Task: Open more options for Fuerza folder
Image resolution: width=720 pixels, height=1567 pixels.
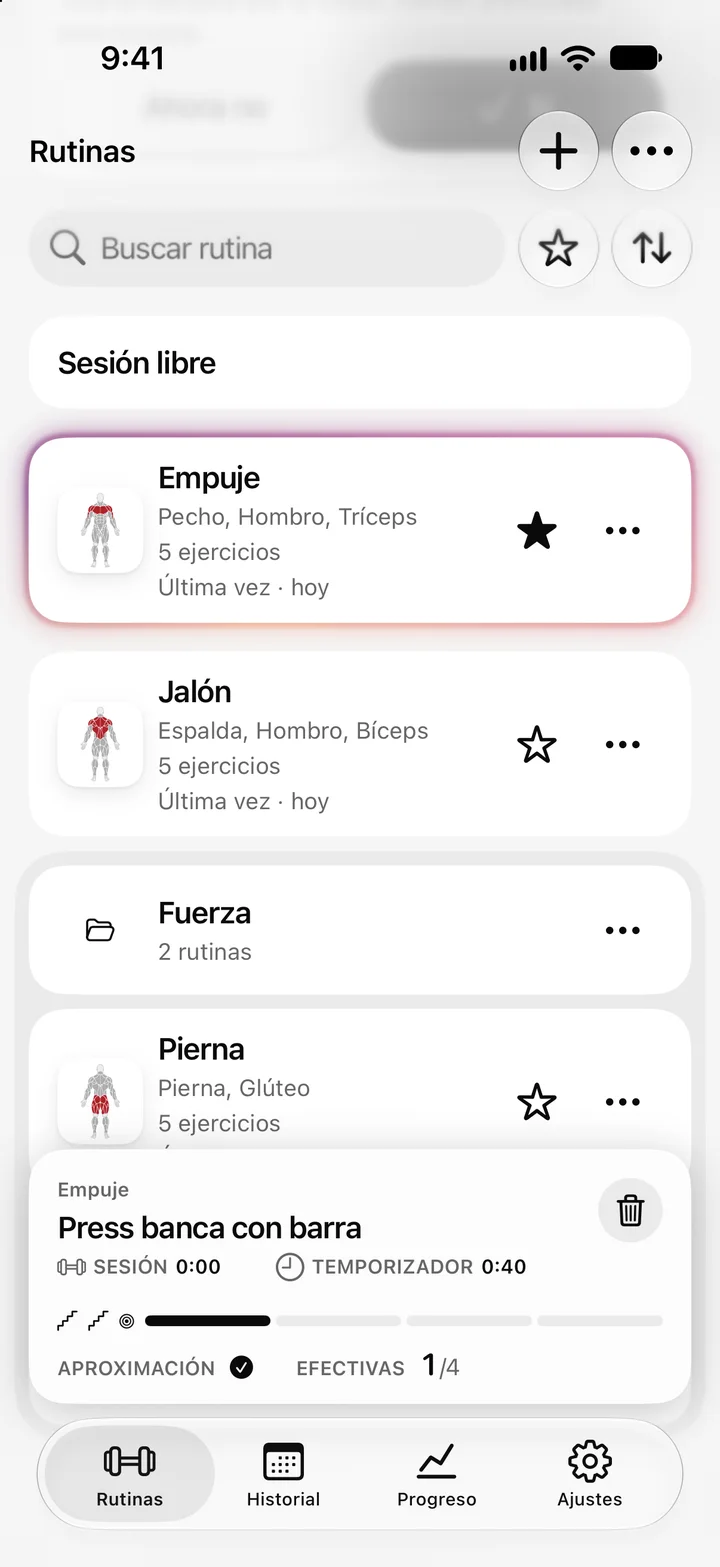Action: click(622, 931)
